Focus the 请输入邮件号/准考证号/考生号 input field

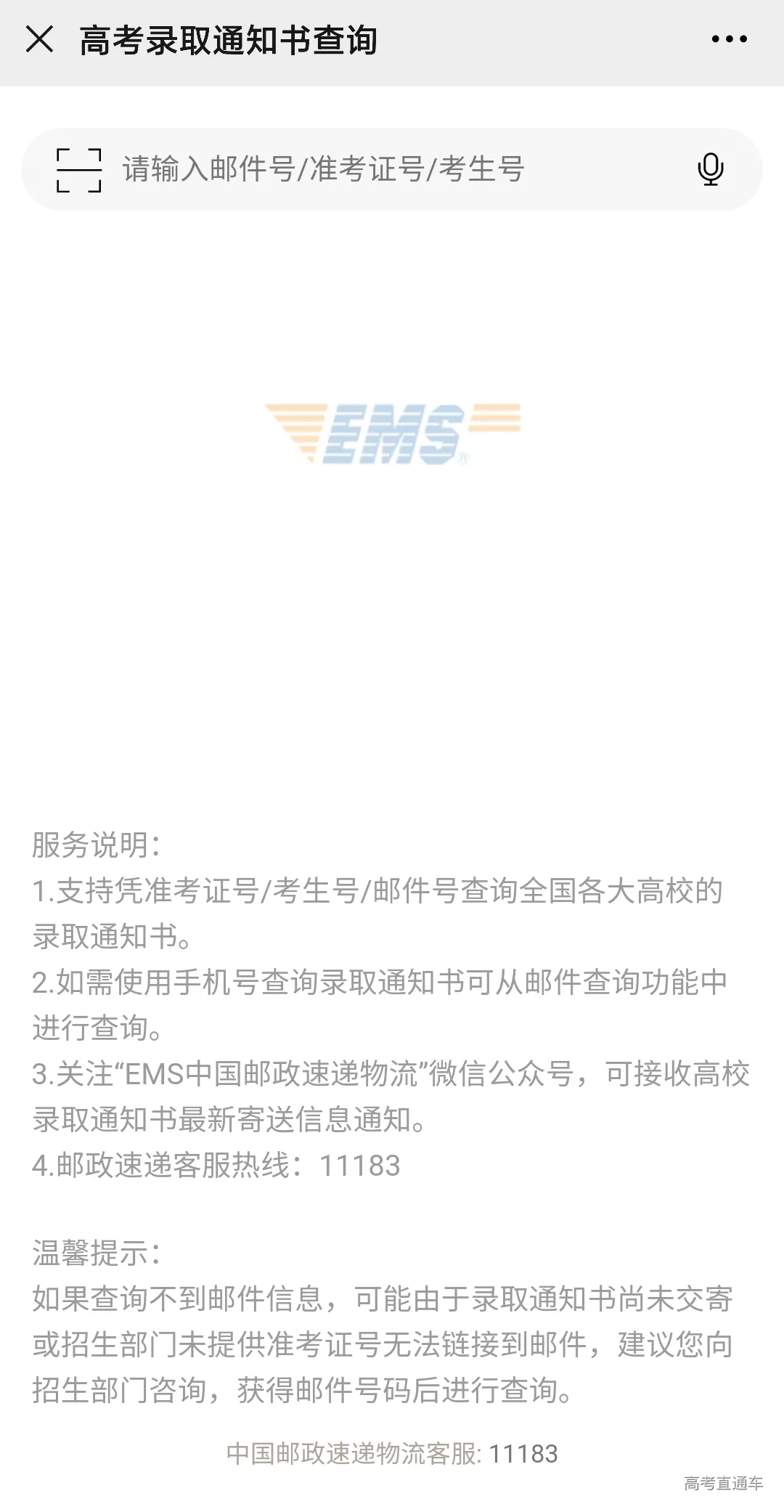click(392, 170)
